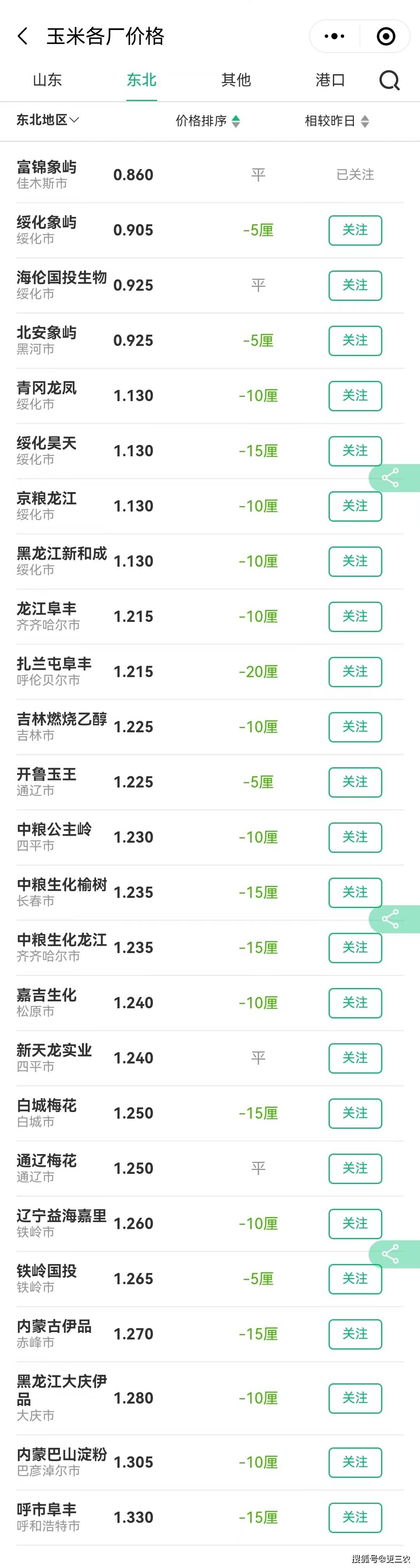Follow 中粮公主岭
Viewport: 420px width, 1568px height.
(x=355, y=837)
